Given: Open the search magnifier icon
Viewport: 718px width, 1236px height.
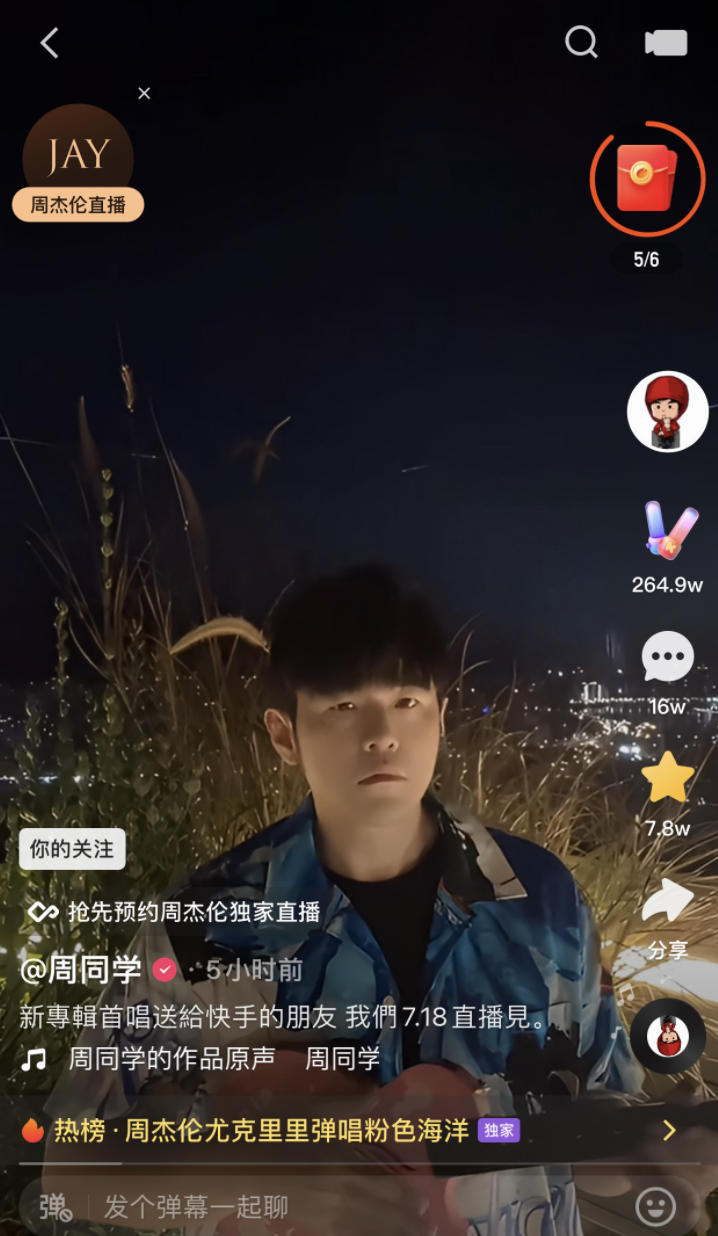Looking at the screenshot, I should (x=581, y=42).
